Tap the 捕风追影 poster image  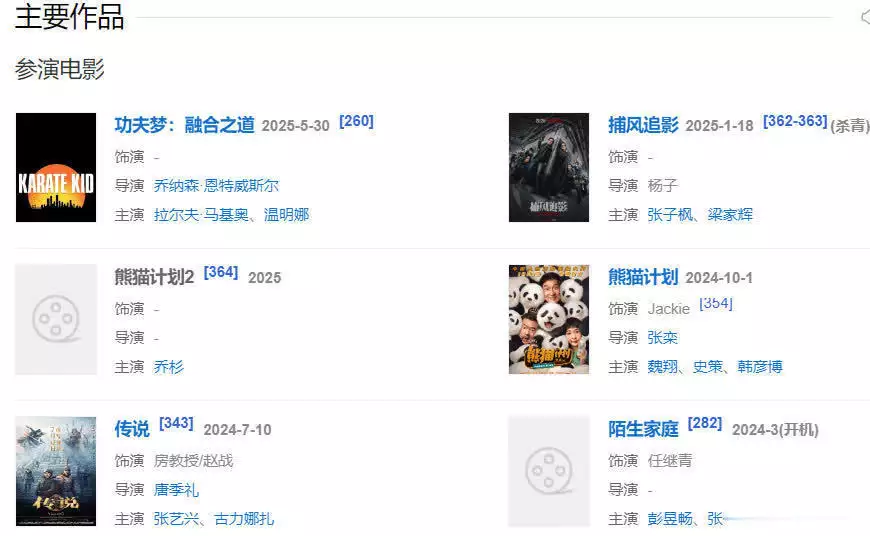point(548,167)
